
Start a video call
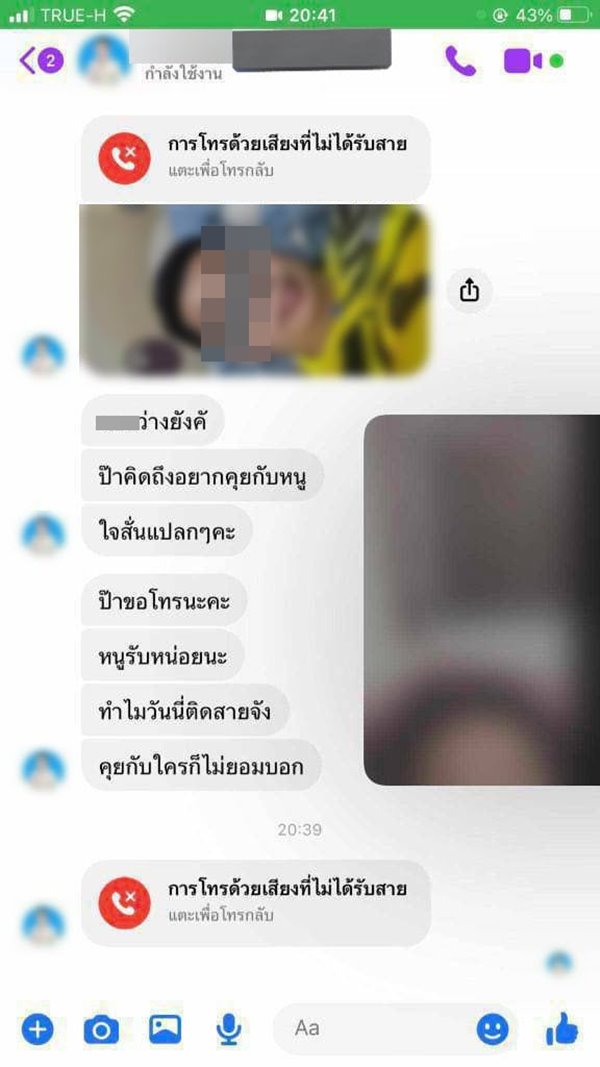(523, 61)
